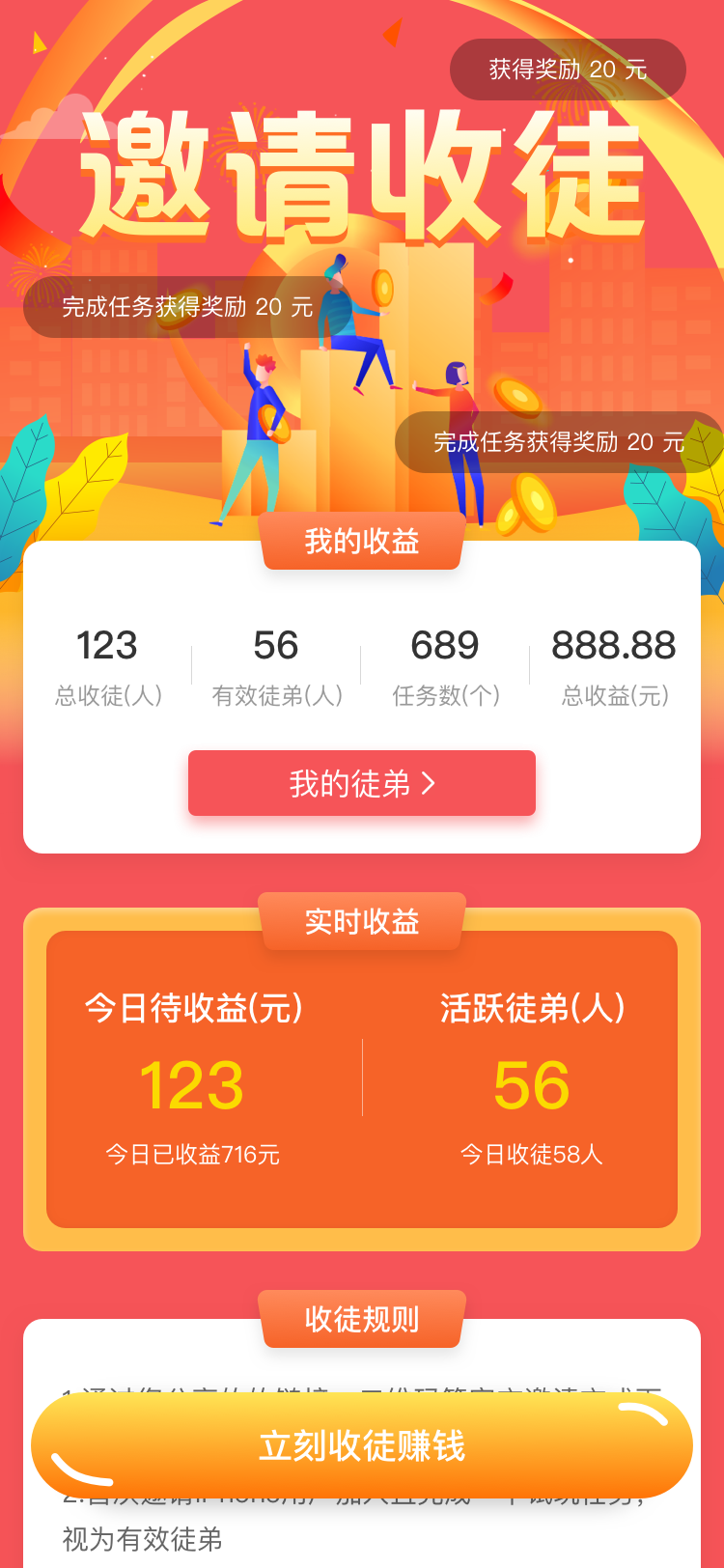
Task: Open the 我的徒弟 button
Action: [x=361, y=783]
